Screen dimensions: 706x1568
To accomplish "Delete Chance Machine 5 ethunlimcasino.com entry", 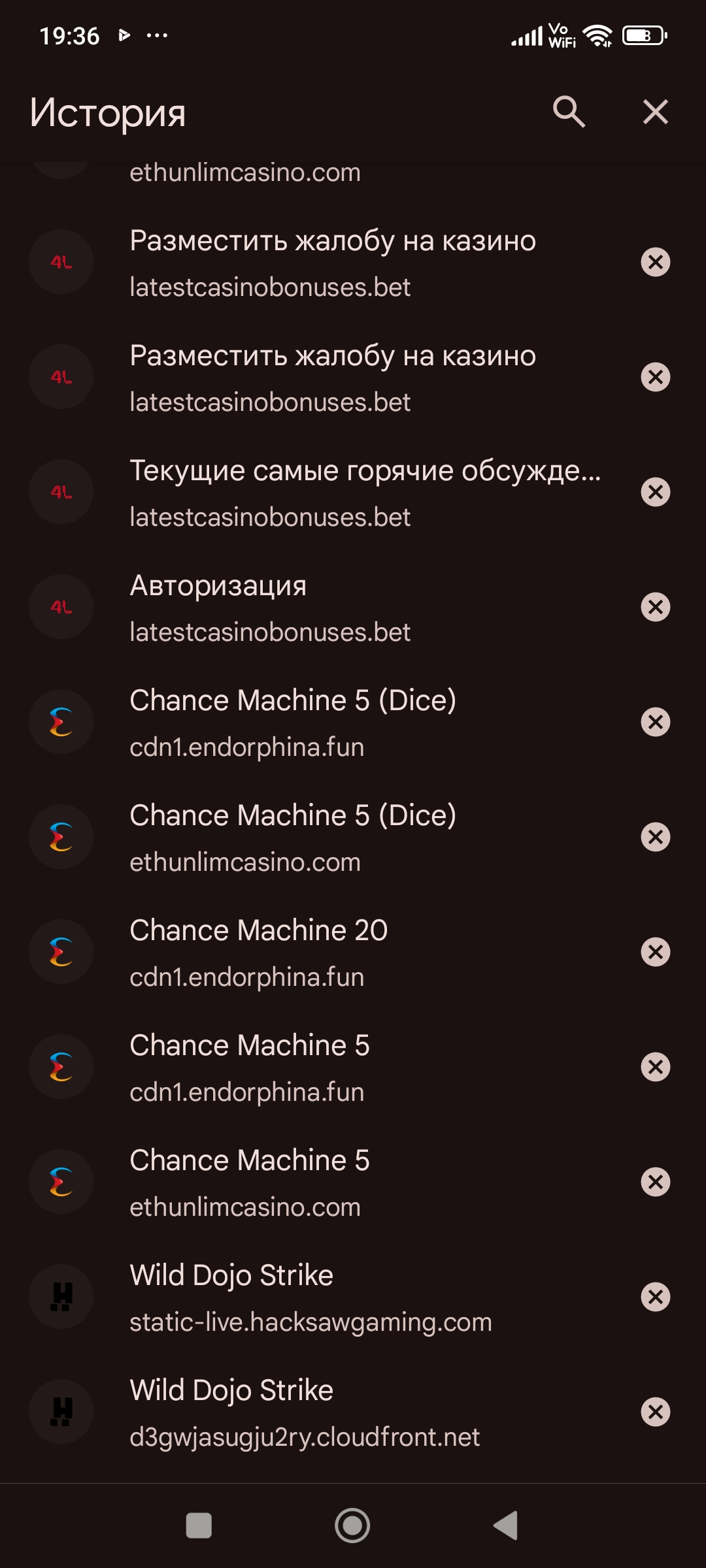I will pyautogui.click(x=655, y=1182).
